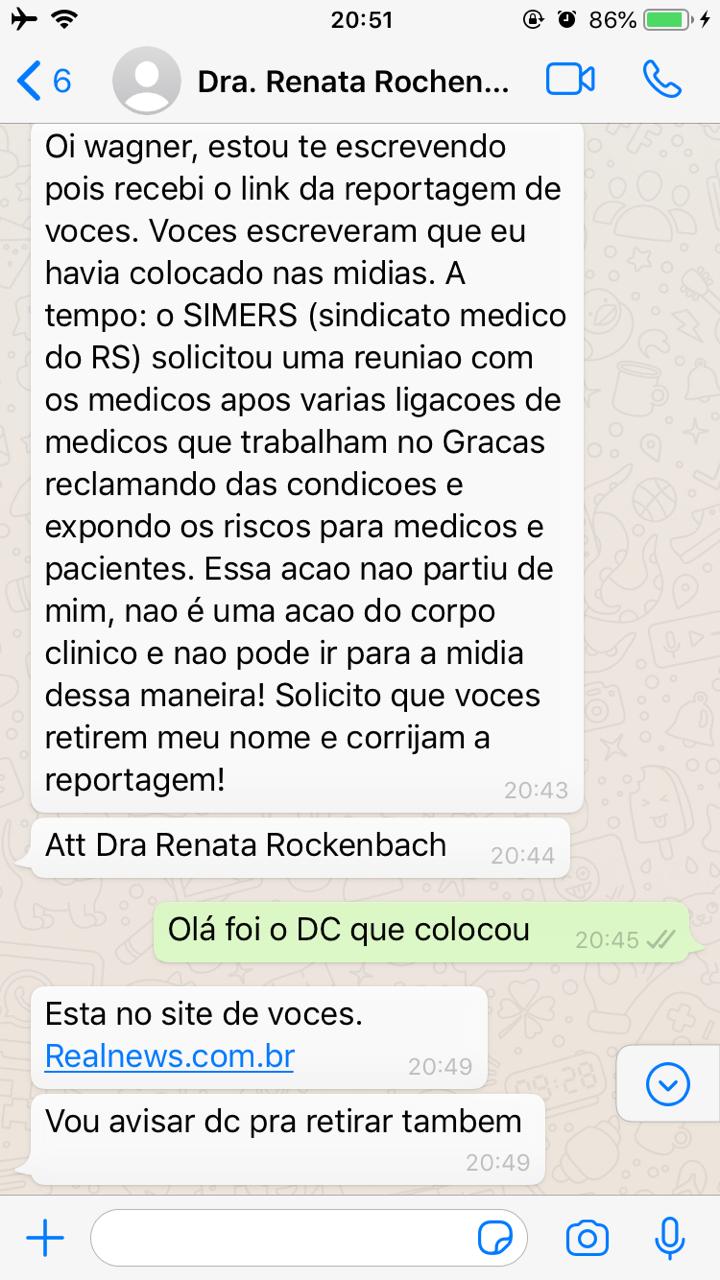This screenshot has height=1280, width=720.
Task: Tap the microphone to record a voice message
Action: click(x=669, y=1239)
